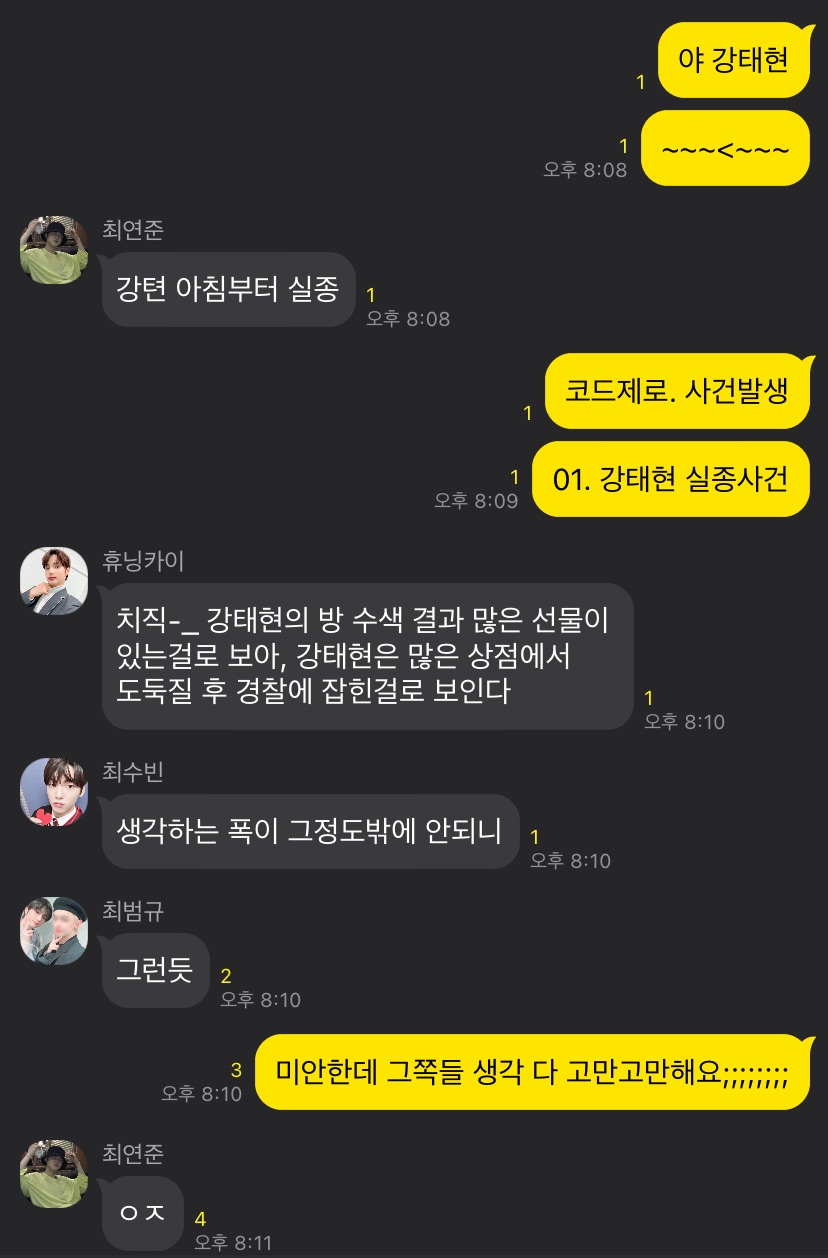Open 최범규's profile picture
828x1258 pixels.
54,931
